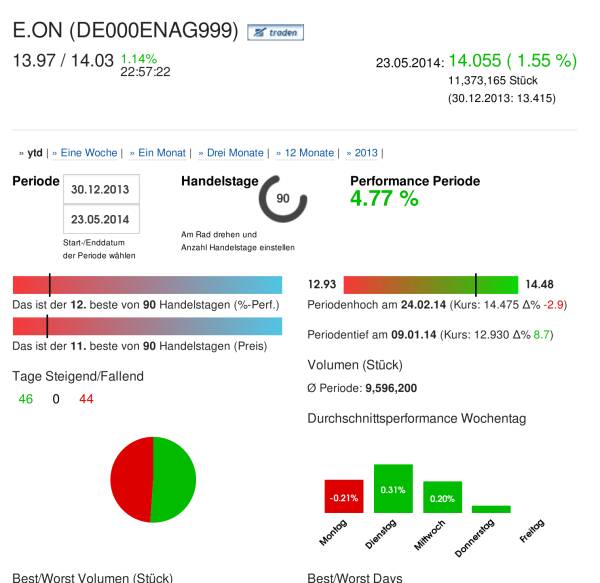Switch the period to Eine Woche
This screenshot has width=600, height=583.
point(89,153)
